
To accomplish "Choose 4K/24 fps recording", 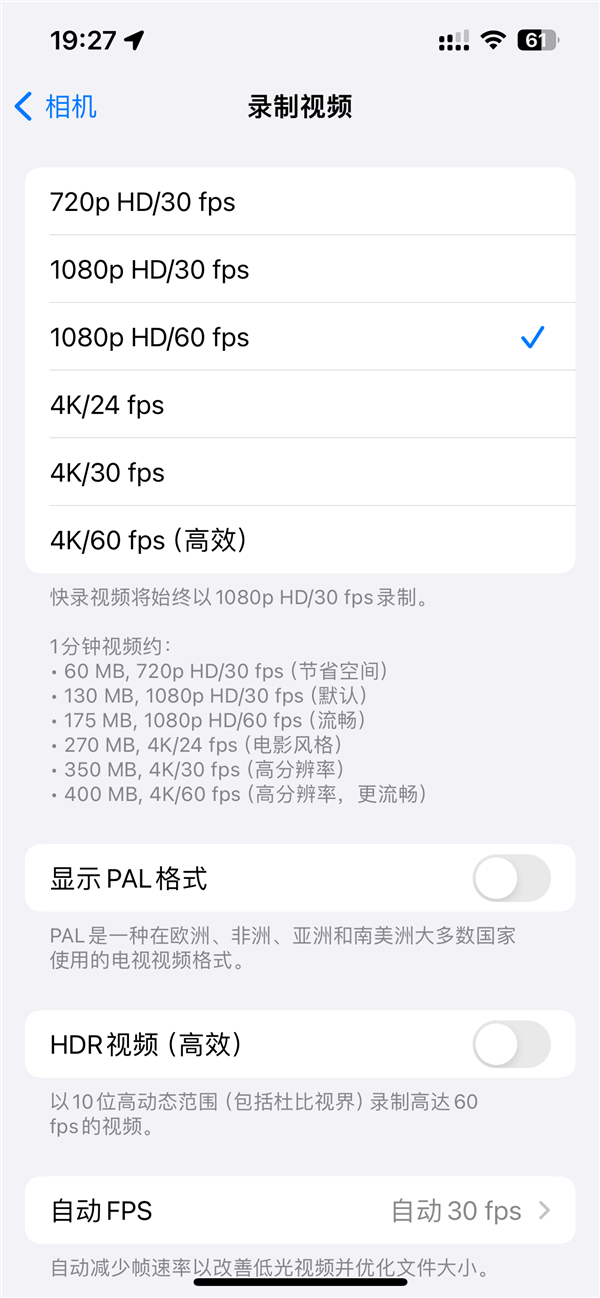I will (300, 405).
